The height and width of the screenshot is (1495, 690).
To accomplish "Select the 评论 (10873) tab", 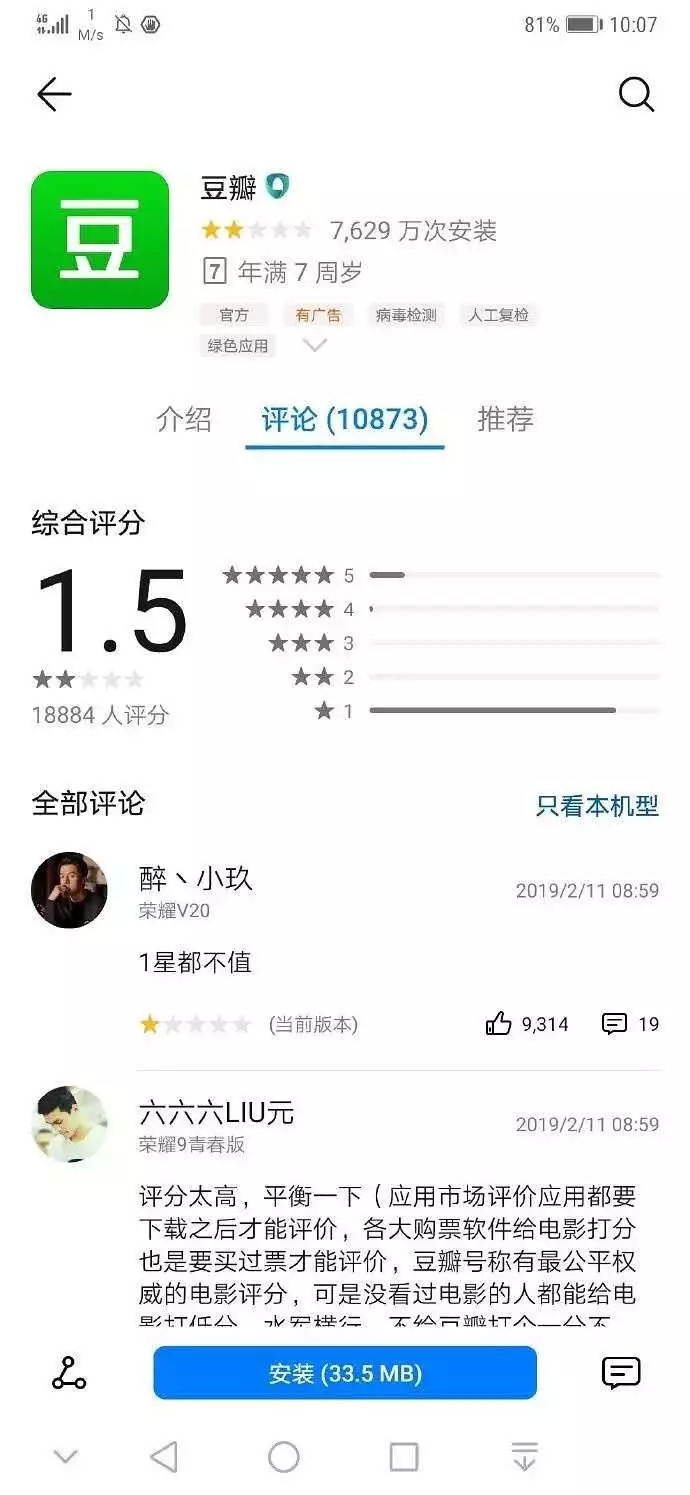I will (345, 419).
